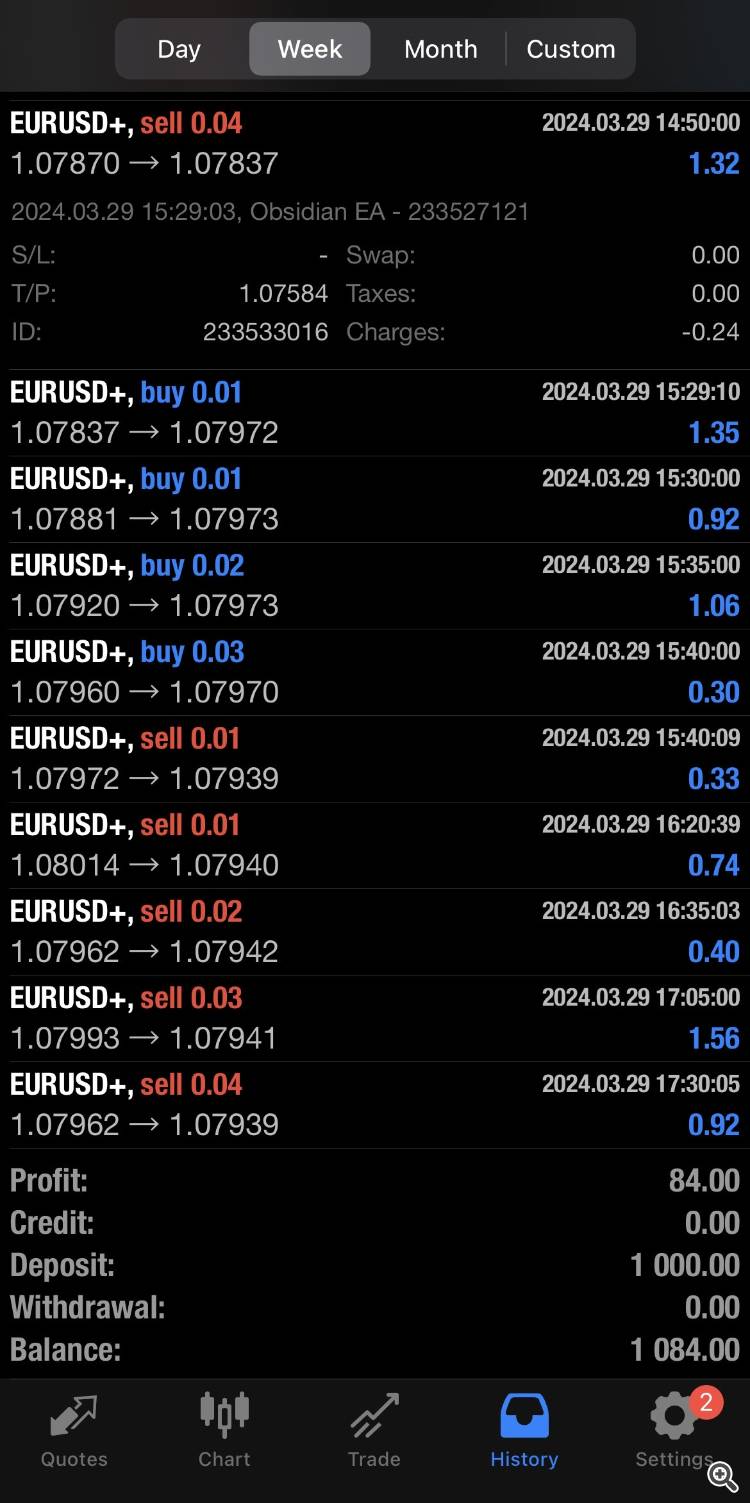The width and height of the screenshot is (750, 1503).
Task: Expand the sell 0.01 trade at 15:40:09
Action: (x=374, y=758)
